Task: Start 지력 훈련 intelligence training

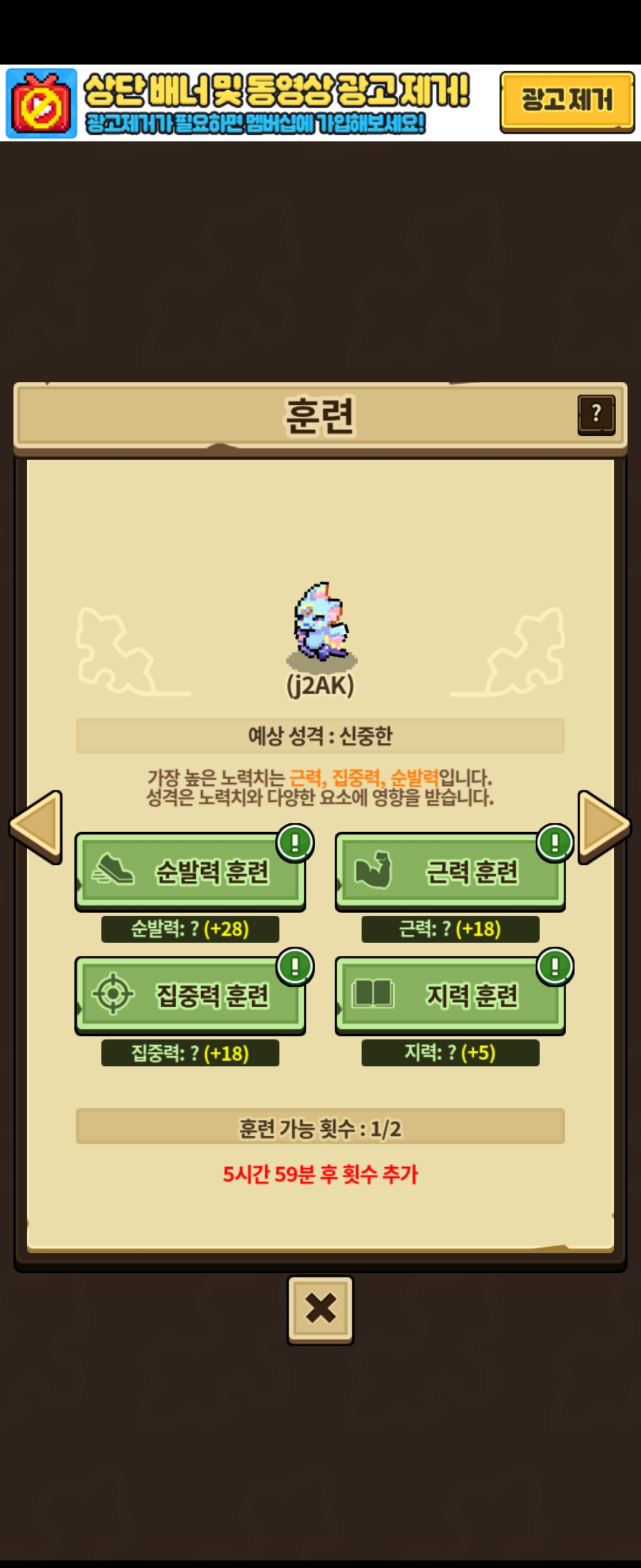Action: [450, 995]
